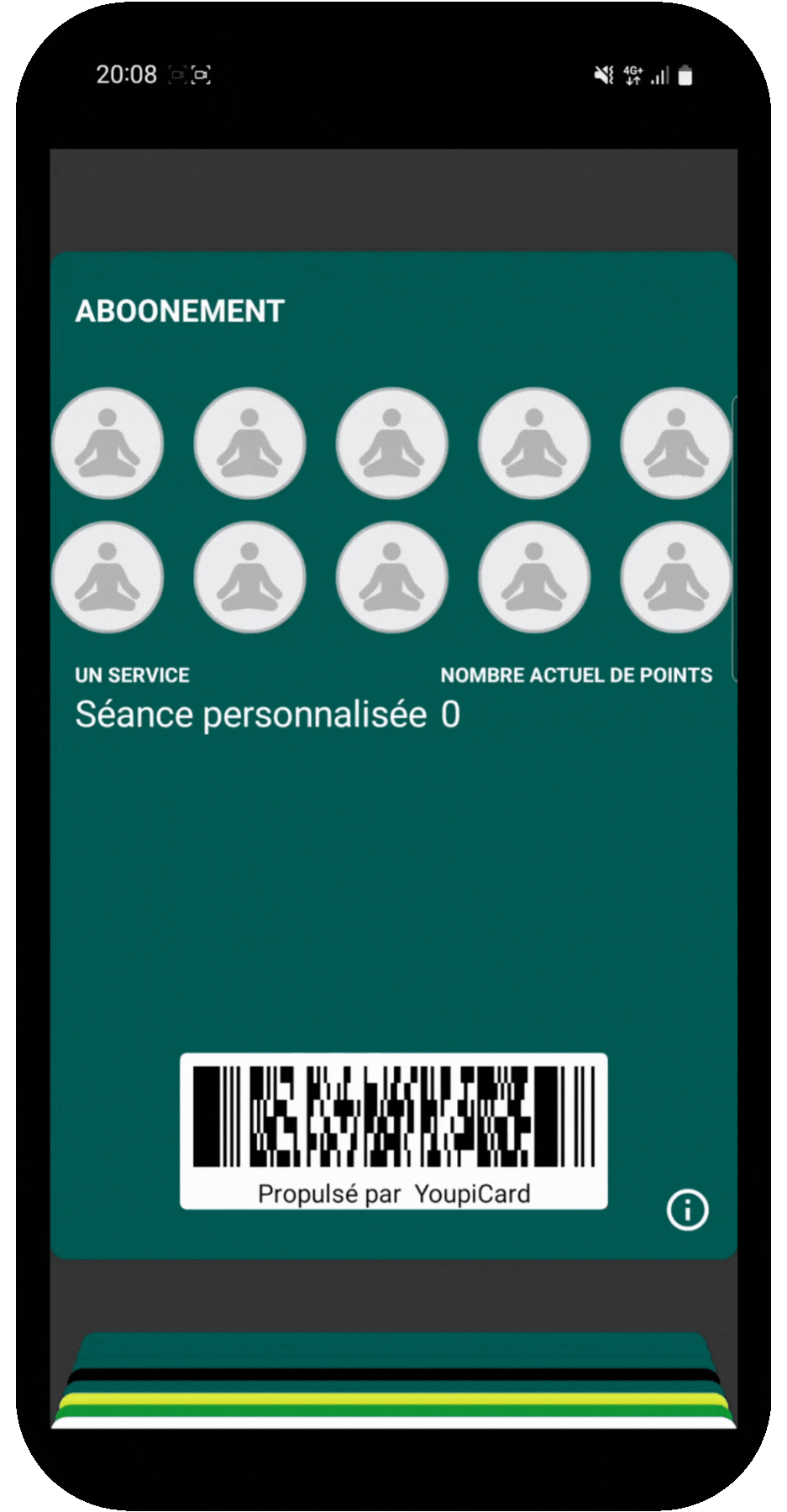This screenshot has width=787, height=1512.
Task: Open the stacked cards below the pass
Action: pos(393,1379)
